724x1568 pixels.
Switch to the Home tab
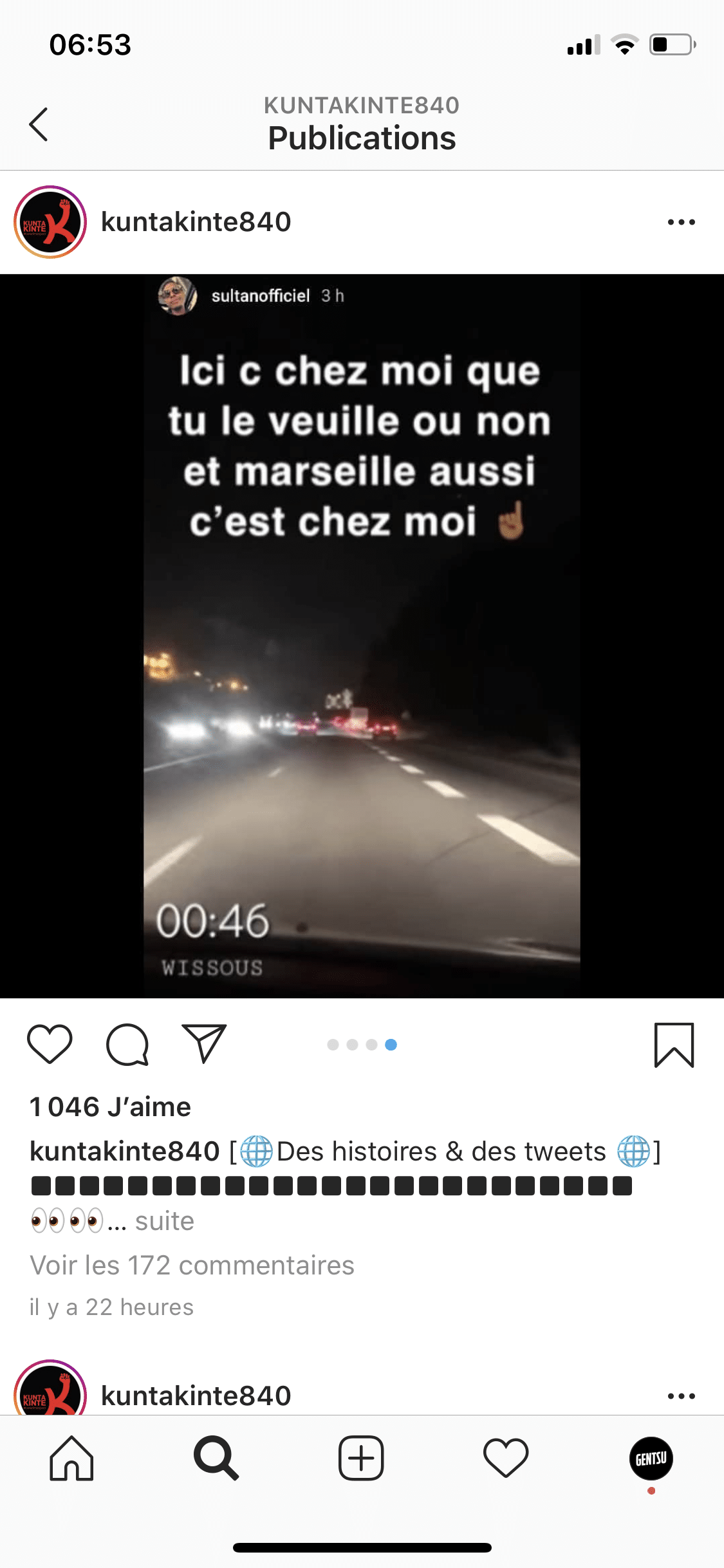point(71,1459)
